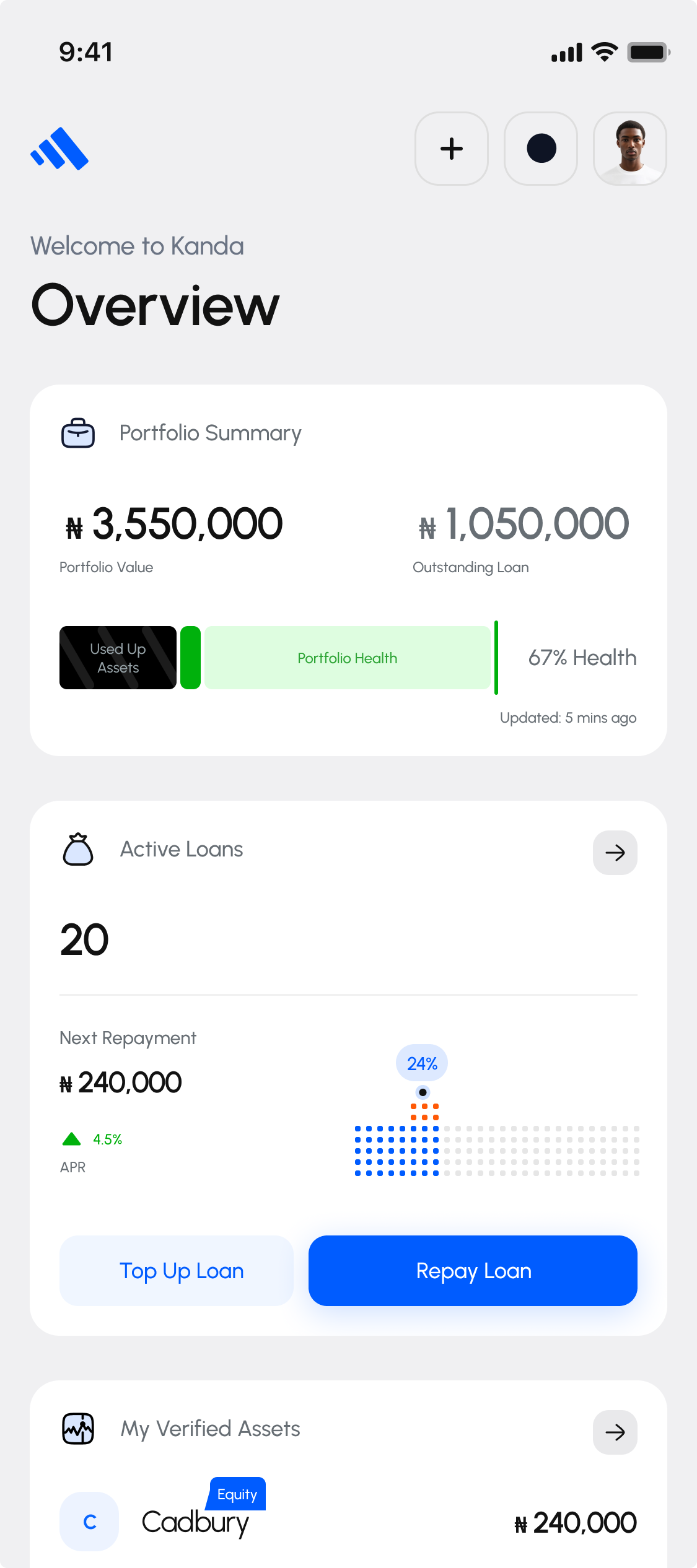Open Active Loans details arrow
697x1568 pixels.
[615, 853]
